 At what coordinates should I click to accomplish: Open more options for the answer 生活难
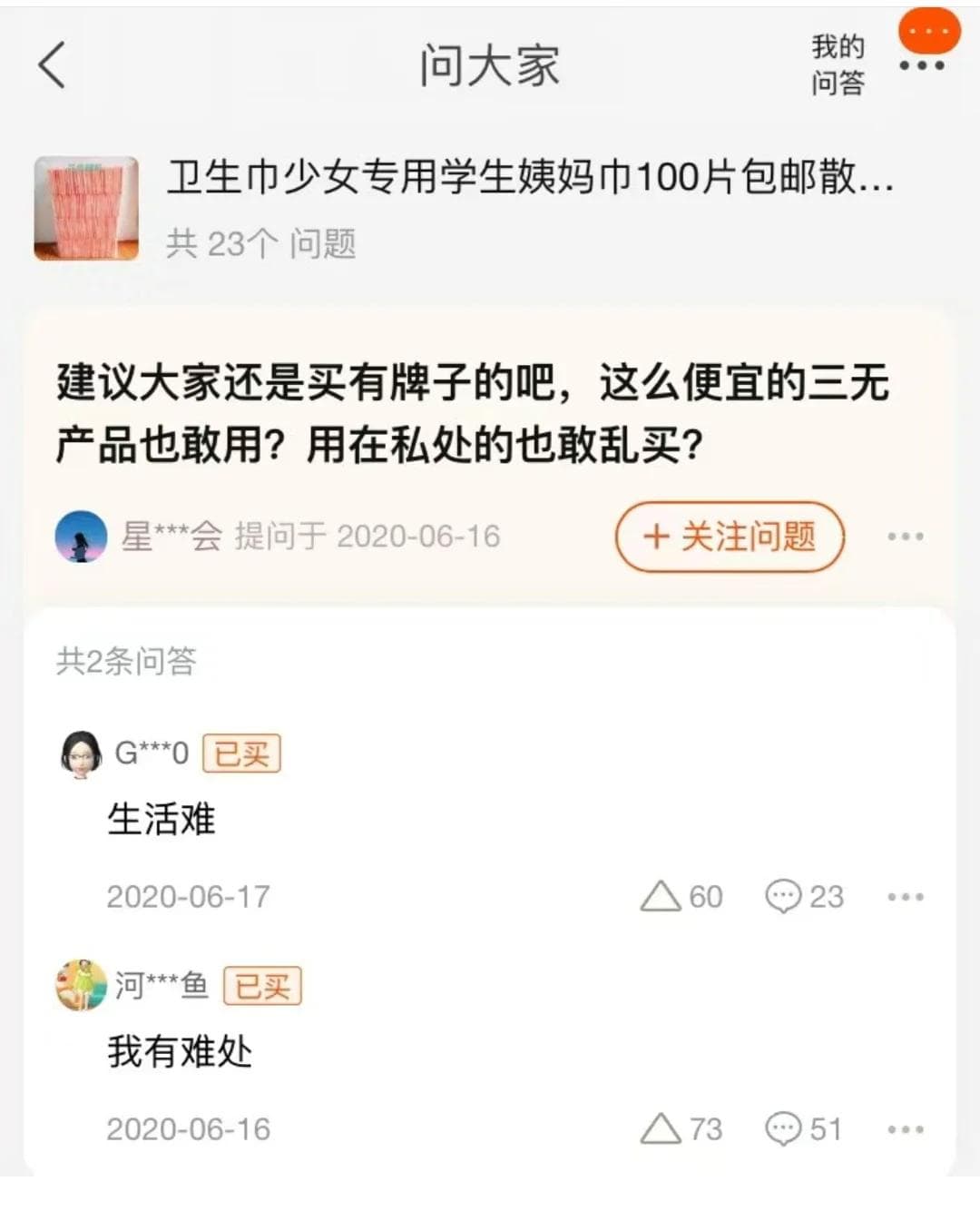(905, 897)
